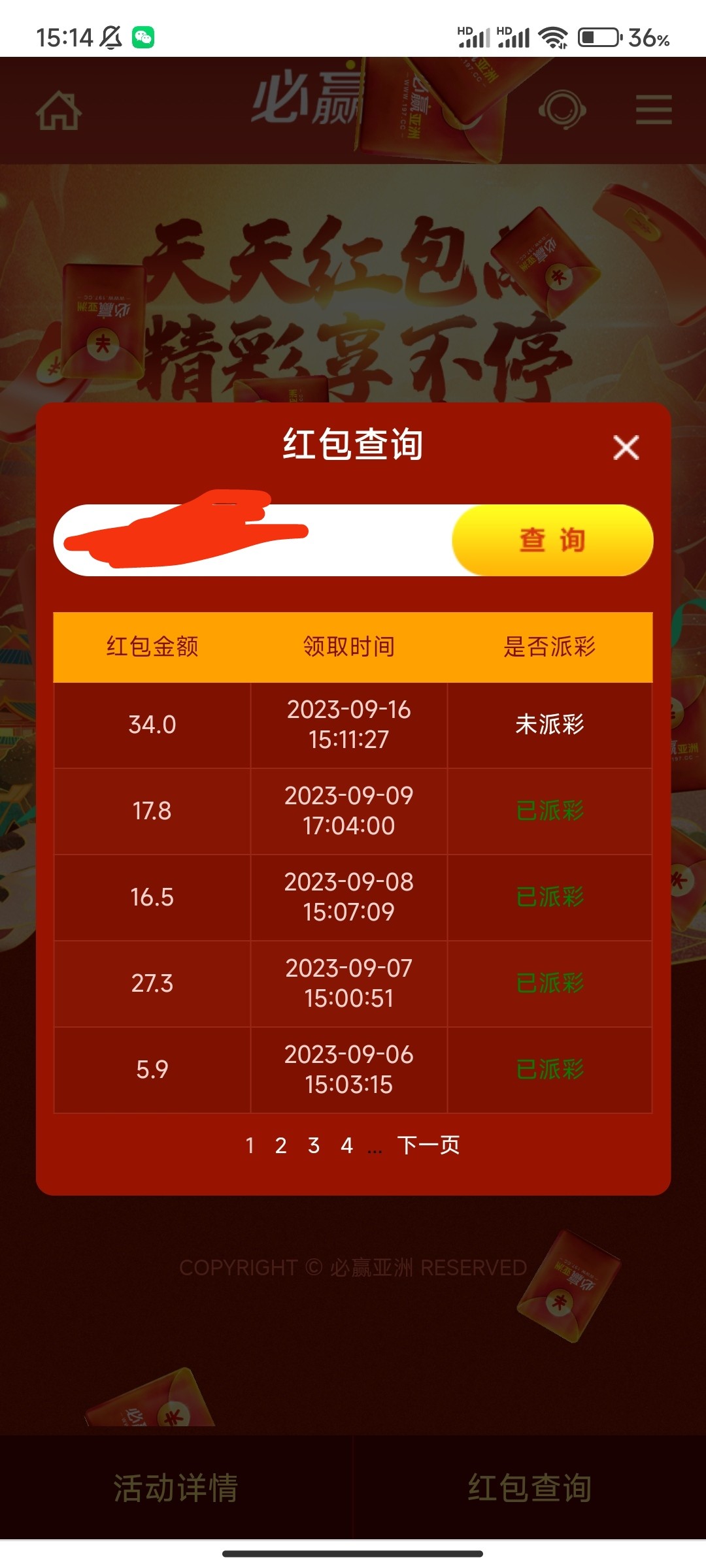Go to page 3 of results

[x=314, y=1145]
